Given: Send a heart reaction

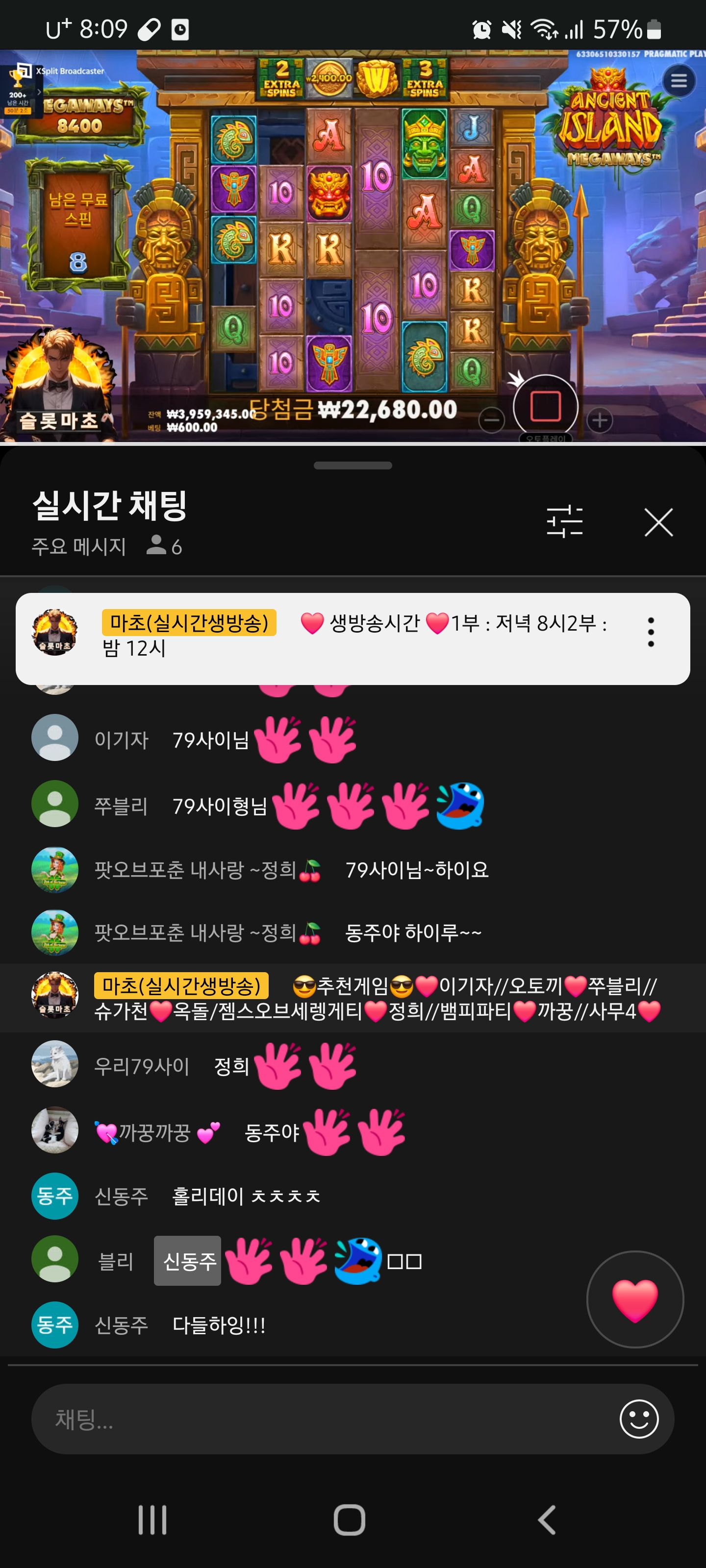Looking at the screenshot, I should pos(634,1299).
